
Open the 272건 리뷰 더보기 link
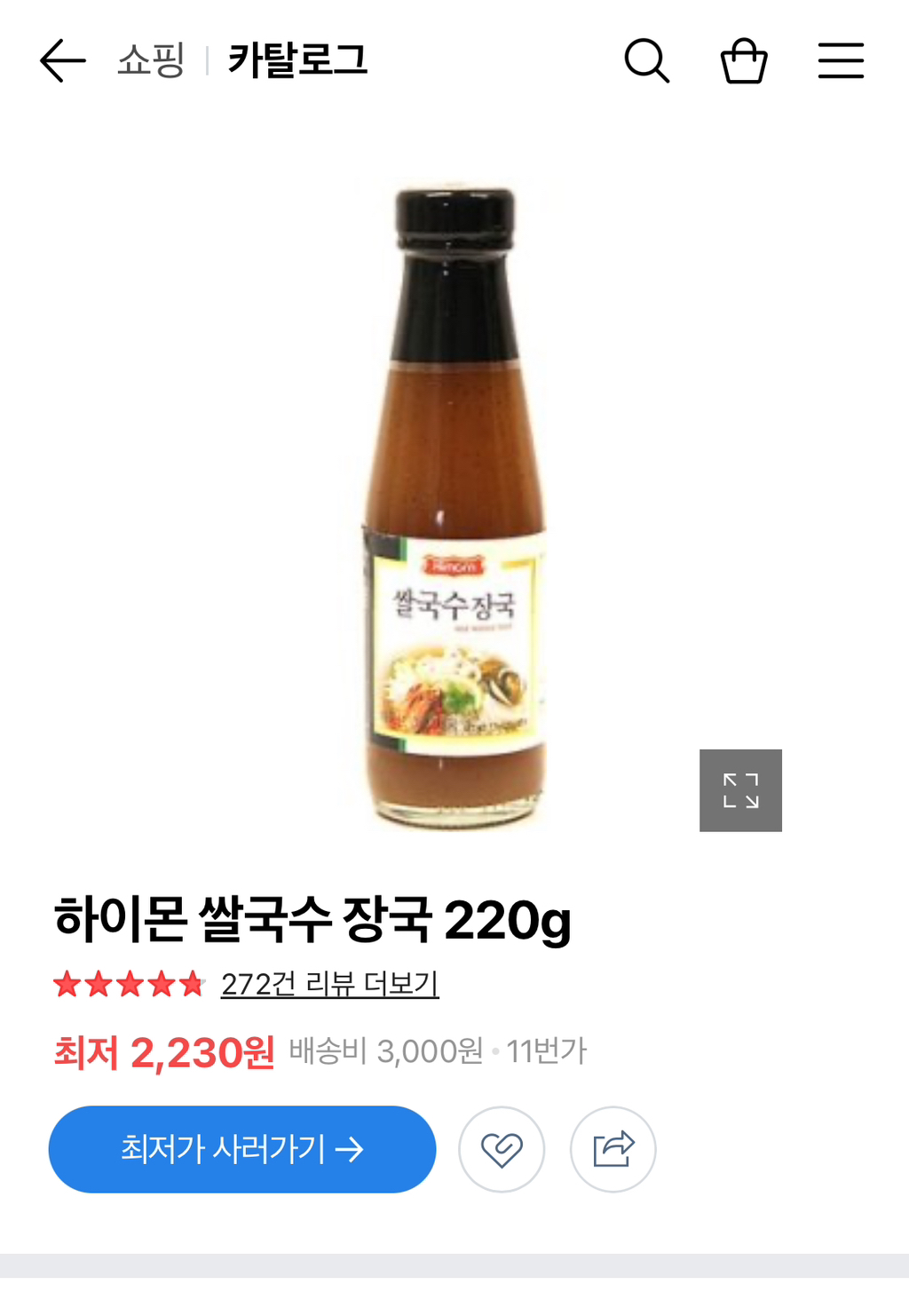(x=329, y=984)
